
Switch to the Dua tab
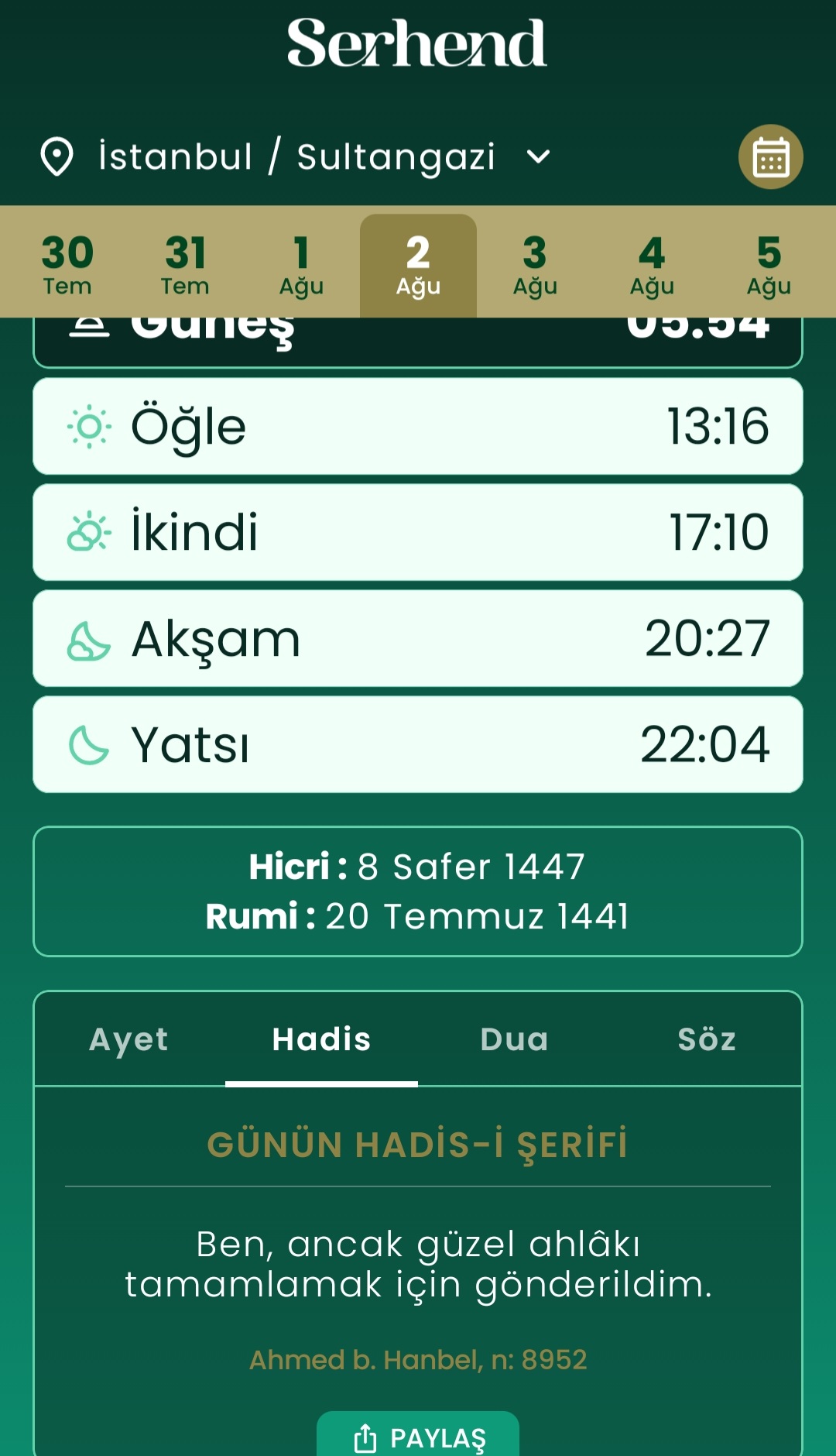pyautogui.click(x=514, y=1039)
